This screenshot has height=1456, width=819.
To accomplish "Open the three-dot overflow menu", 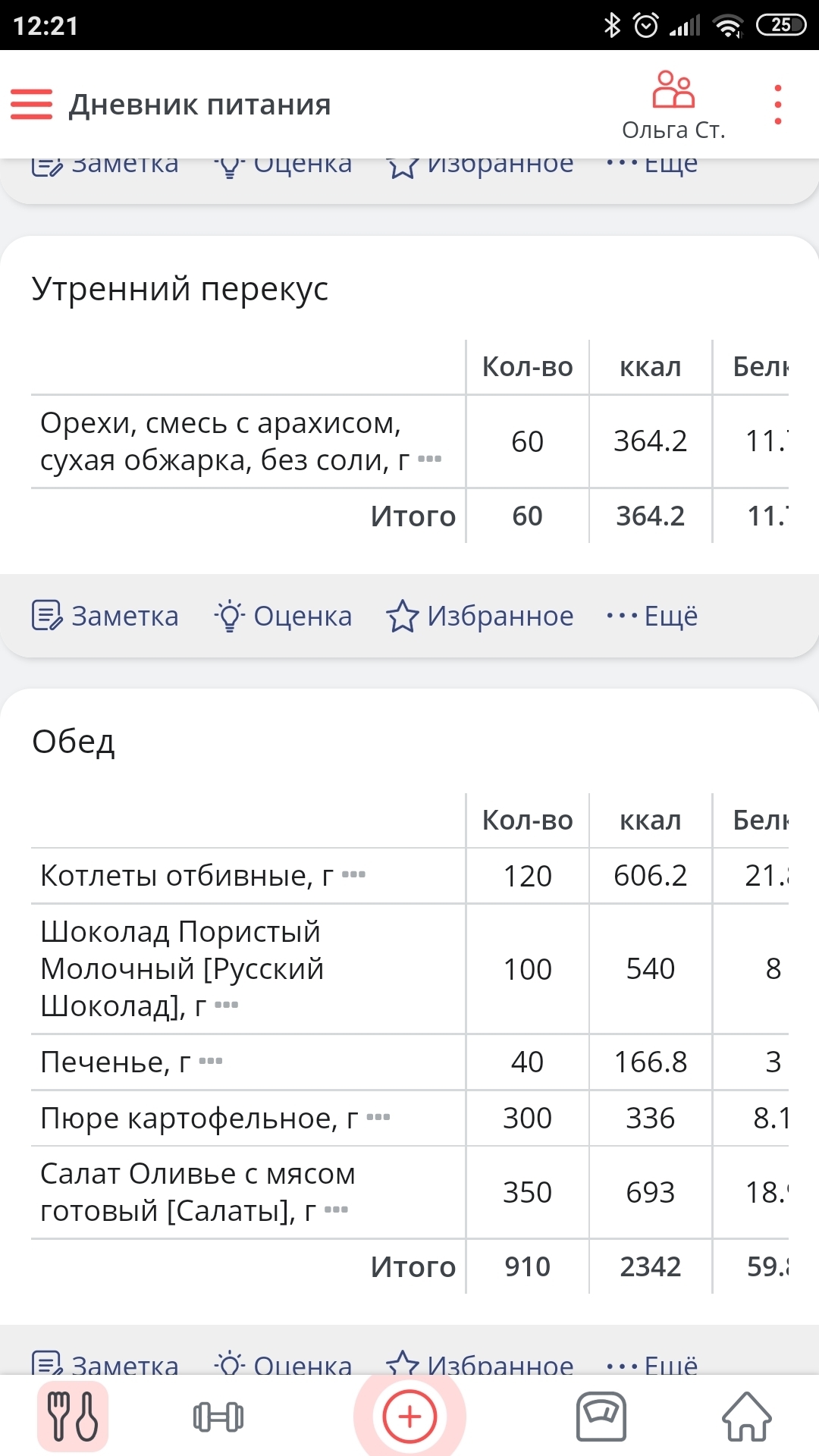I will click(x=777, y=105).
